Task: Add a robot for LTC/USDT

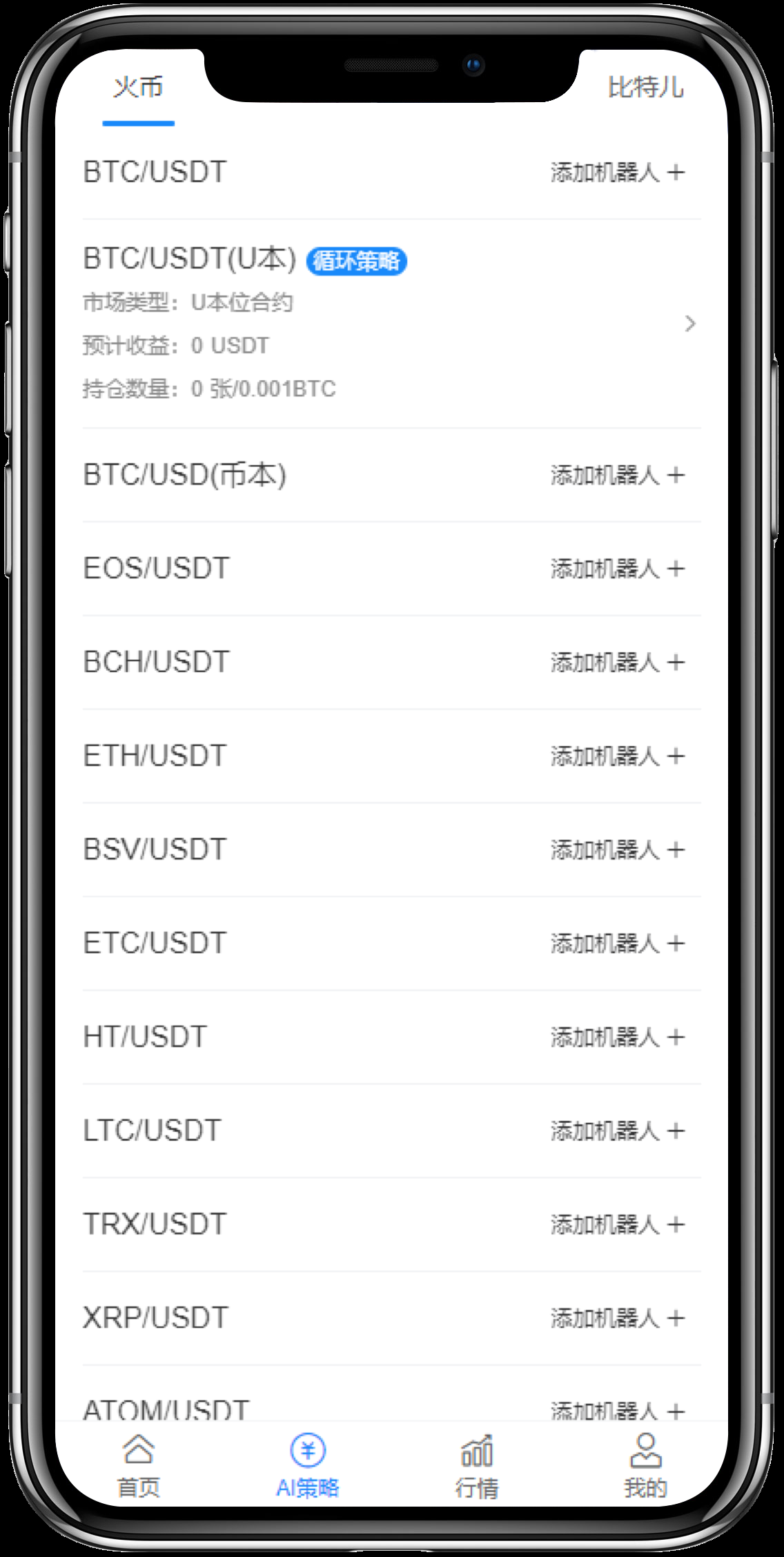Action: click(x=617, y=1131)
